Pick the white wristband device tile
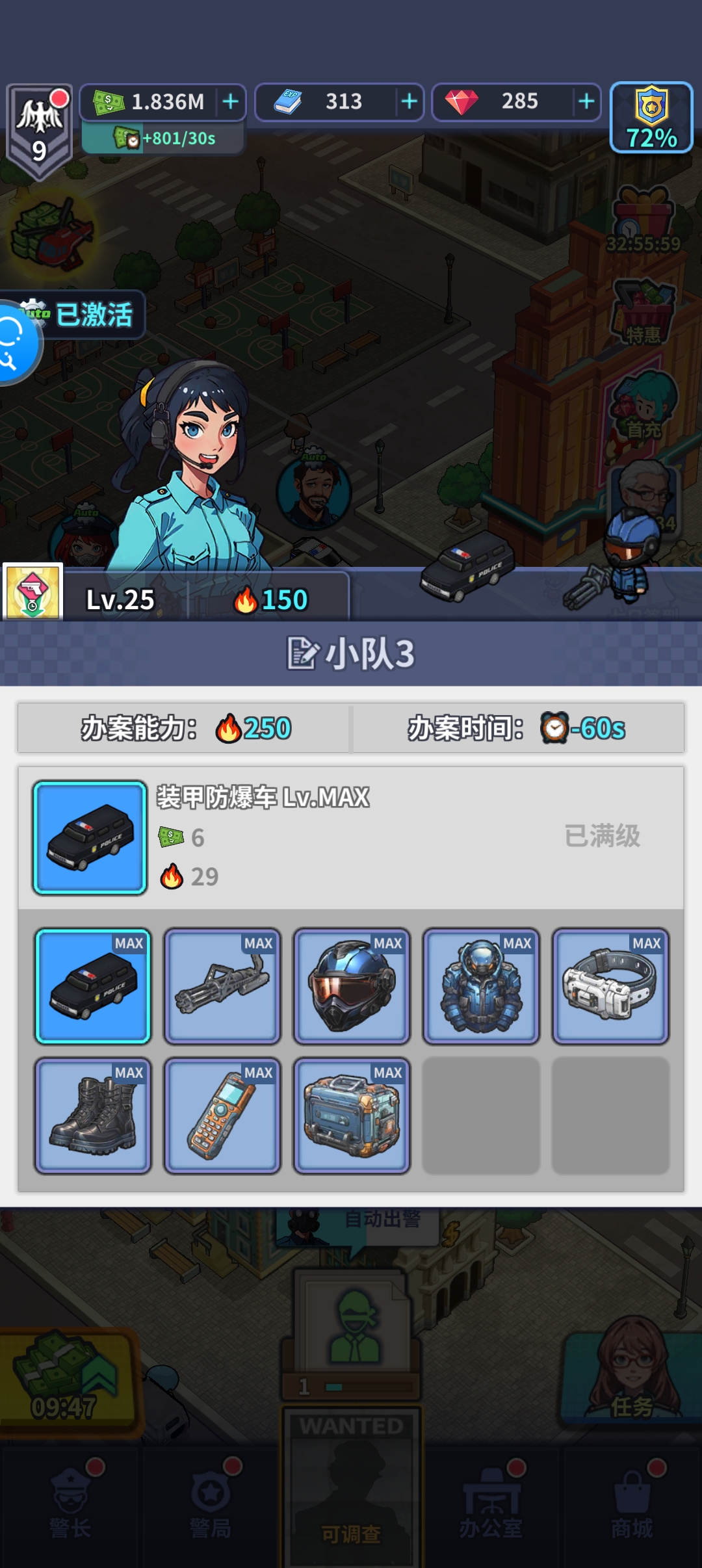The height and width of the screenshot is (1568, 702). tap(610, 986)
